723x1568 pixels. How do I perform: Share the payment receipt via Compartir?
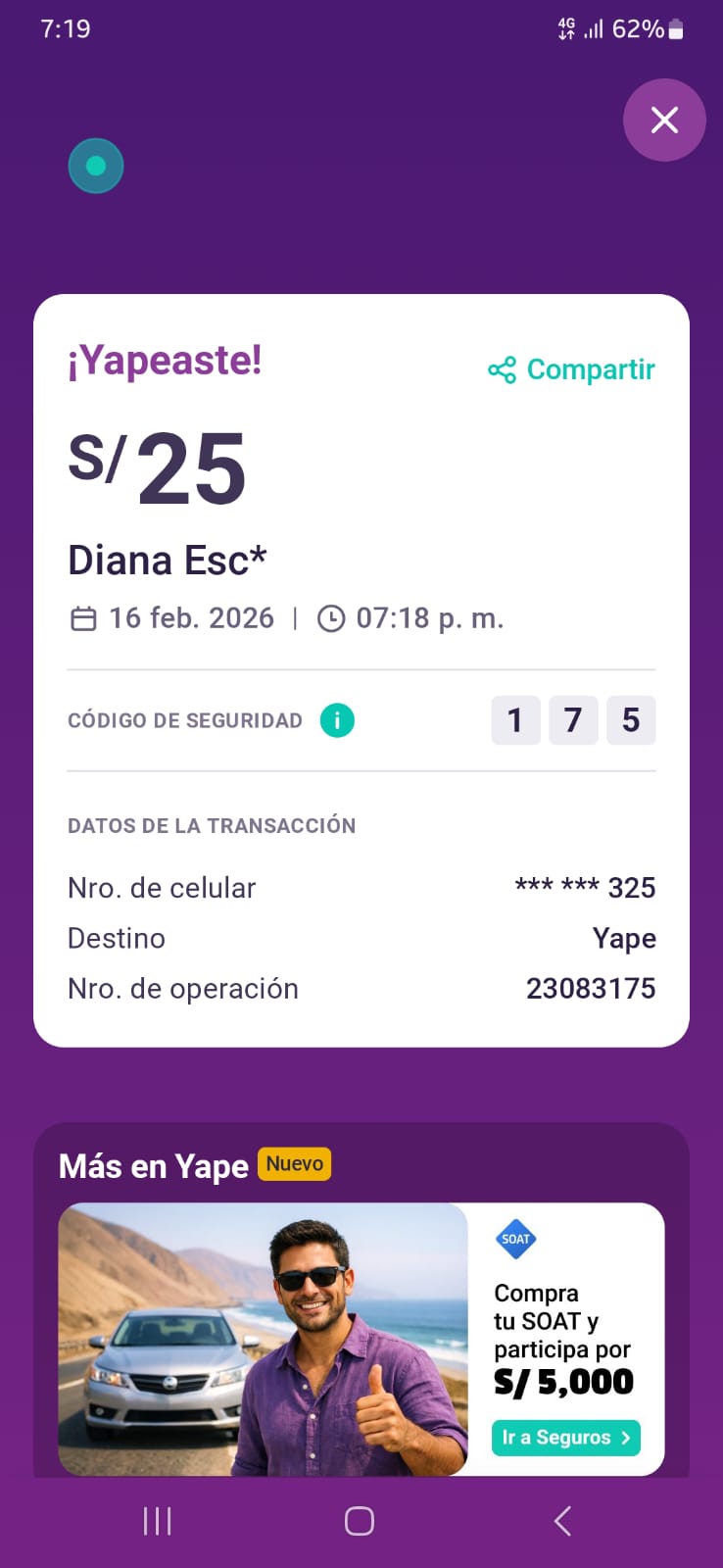572,369
